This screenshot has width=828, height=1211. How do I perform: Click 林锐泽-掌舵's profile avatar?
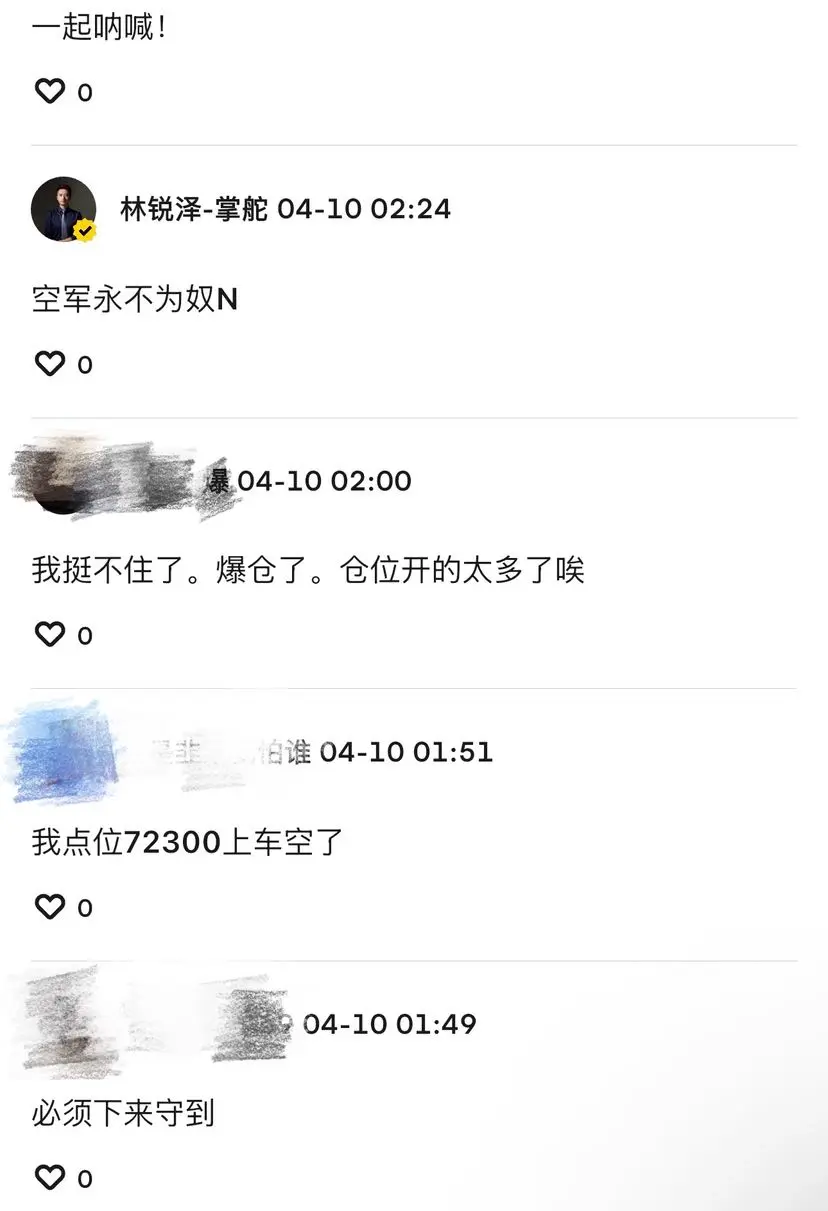62,209
